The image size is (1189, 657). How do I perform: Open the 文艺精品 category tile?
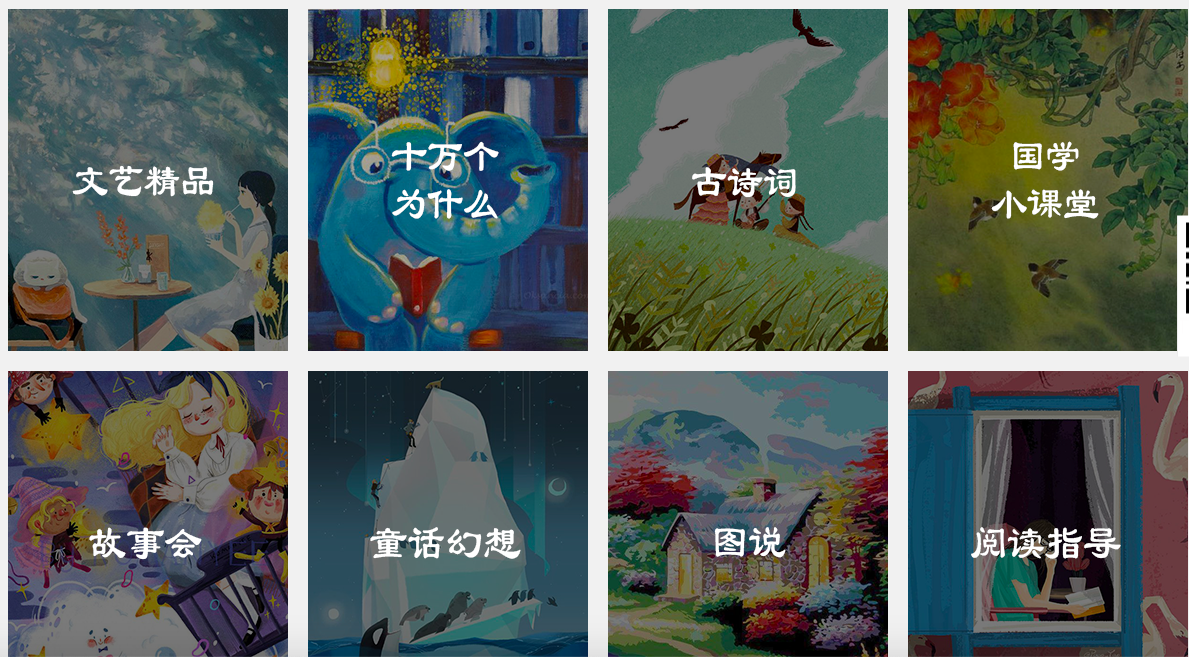click(147, 181)
